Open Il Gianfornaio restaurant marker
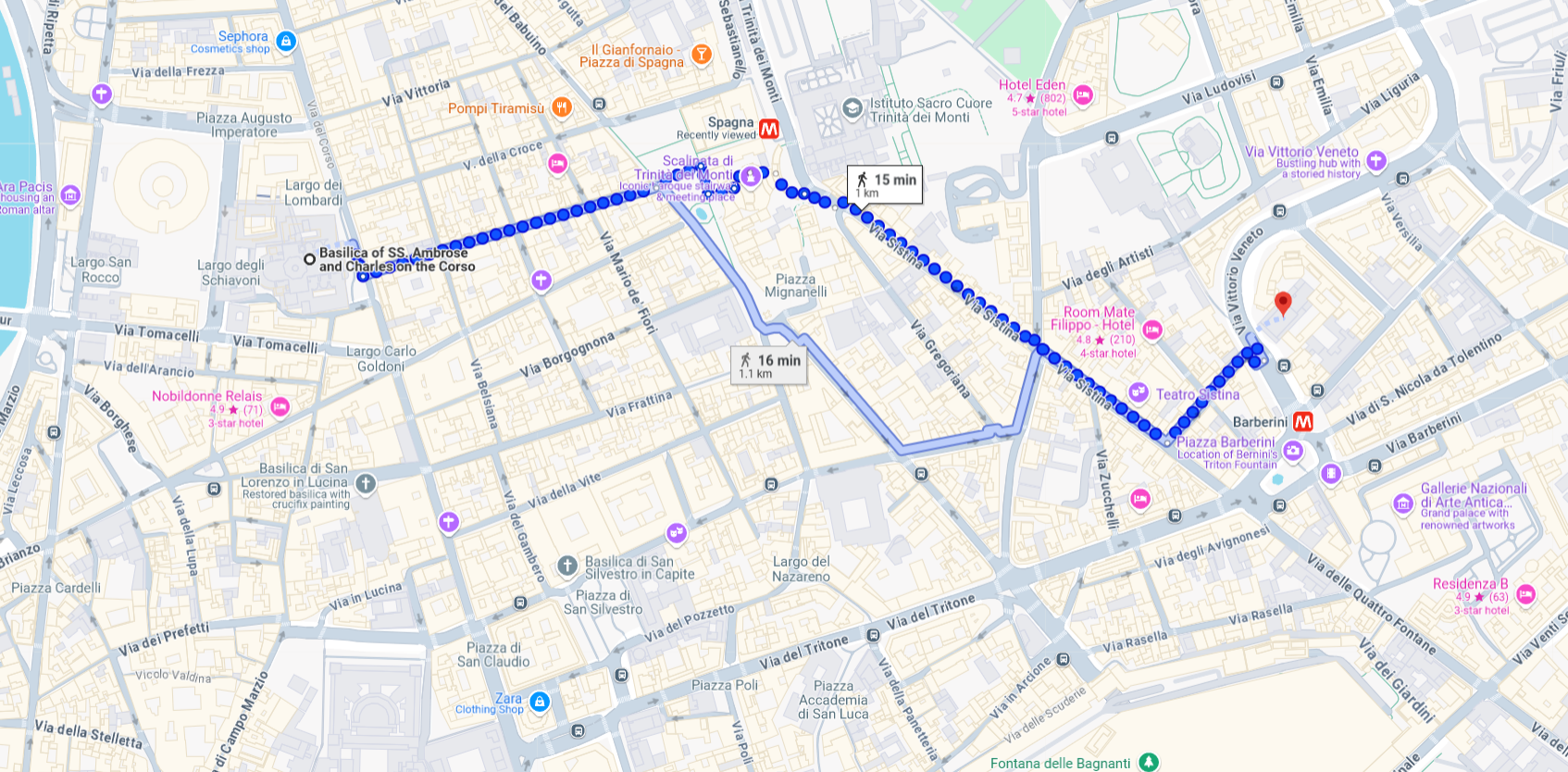Screen dimensions: 1568x772 click(x=702, y=55)
